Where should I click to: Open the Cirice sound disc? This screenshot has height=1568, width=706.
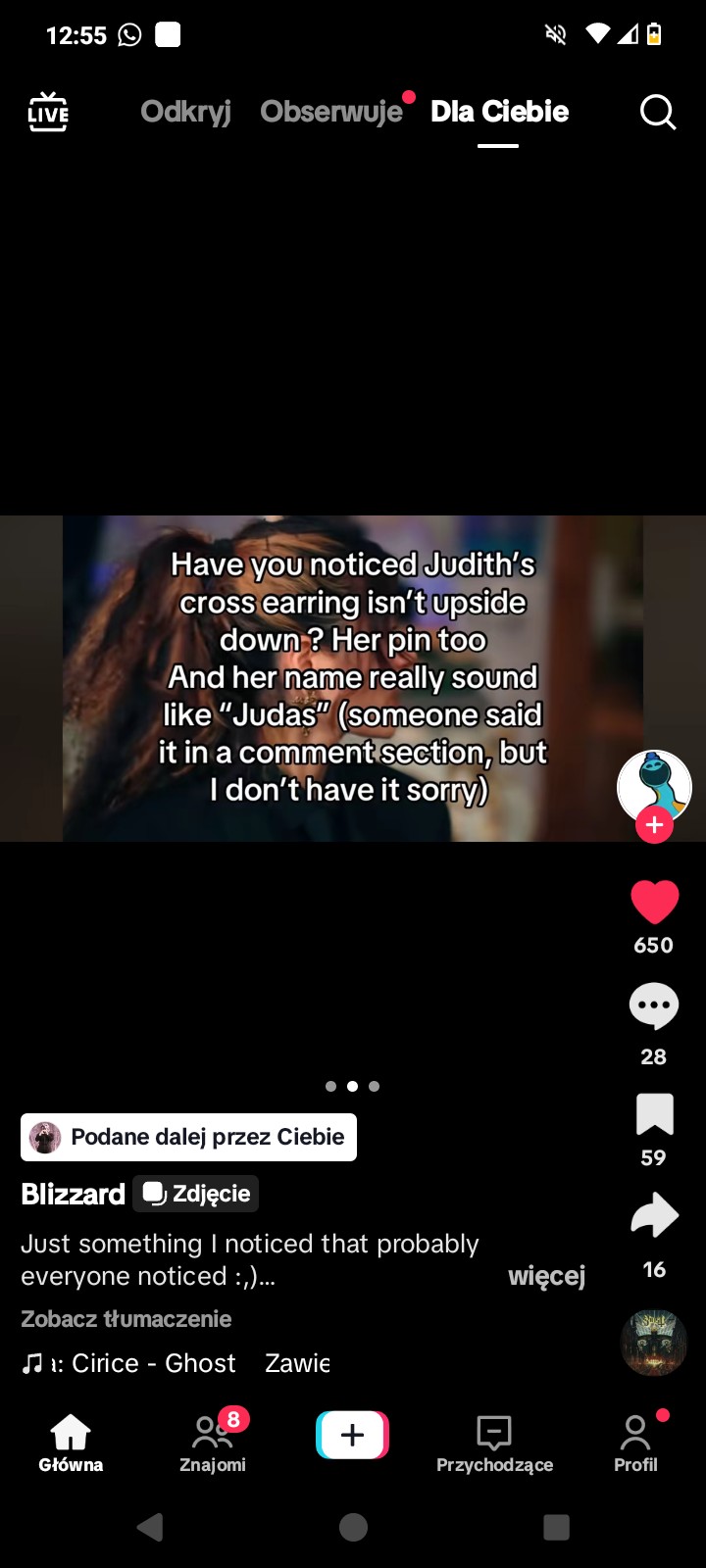(x=654, y=1343)
